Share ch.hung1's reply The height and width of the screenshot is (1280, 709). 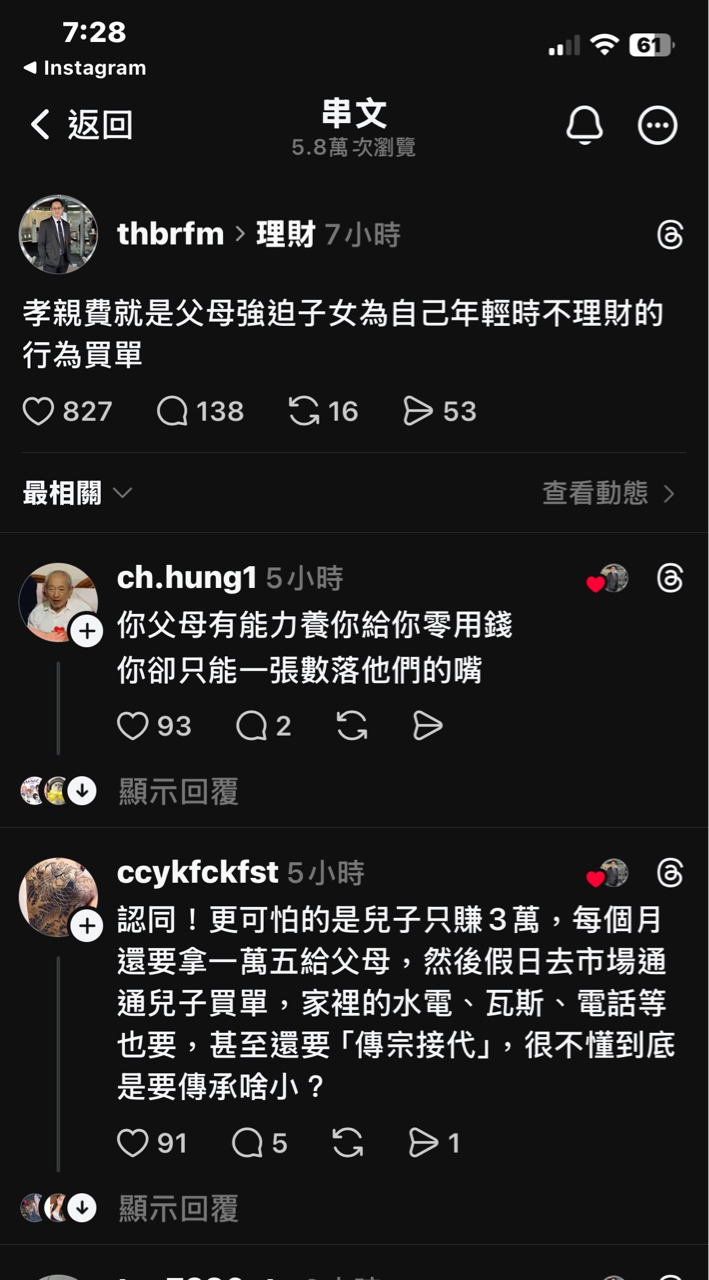[427, 726]
